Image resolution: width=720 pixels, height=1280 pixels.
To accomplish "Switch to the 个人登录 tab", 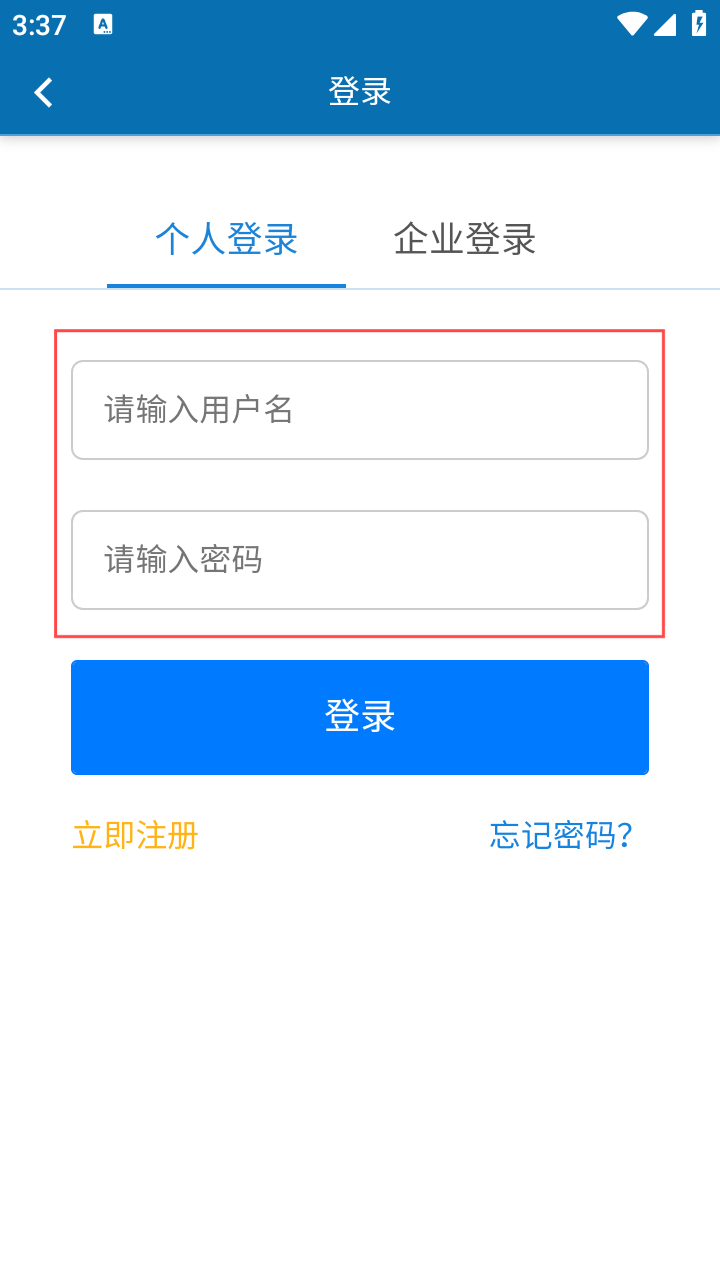I will click(227, 240).
